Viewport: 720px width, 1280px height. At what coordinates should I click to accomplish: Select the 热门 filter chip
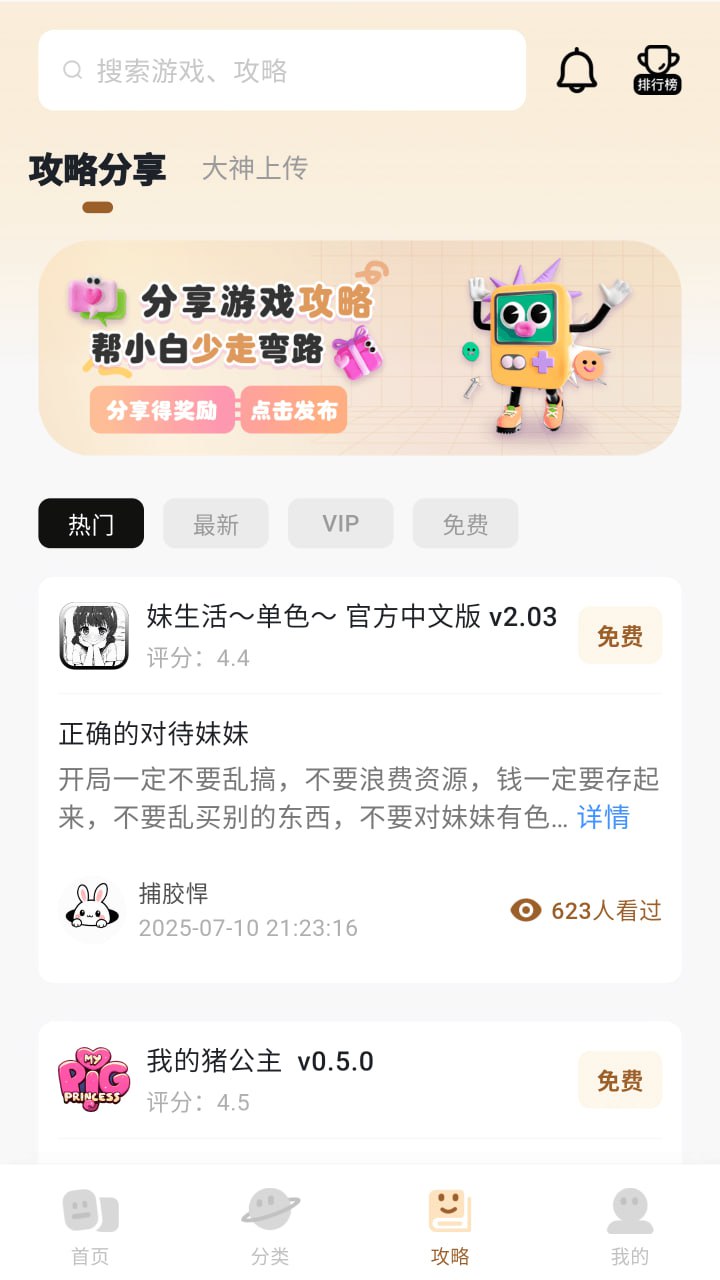tap(91, 523)
